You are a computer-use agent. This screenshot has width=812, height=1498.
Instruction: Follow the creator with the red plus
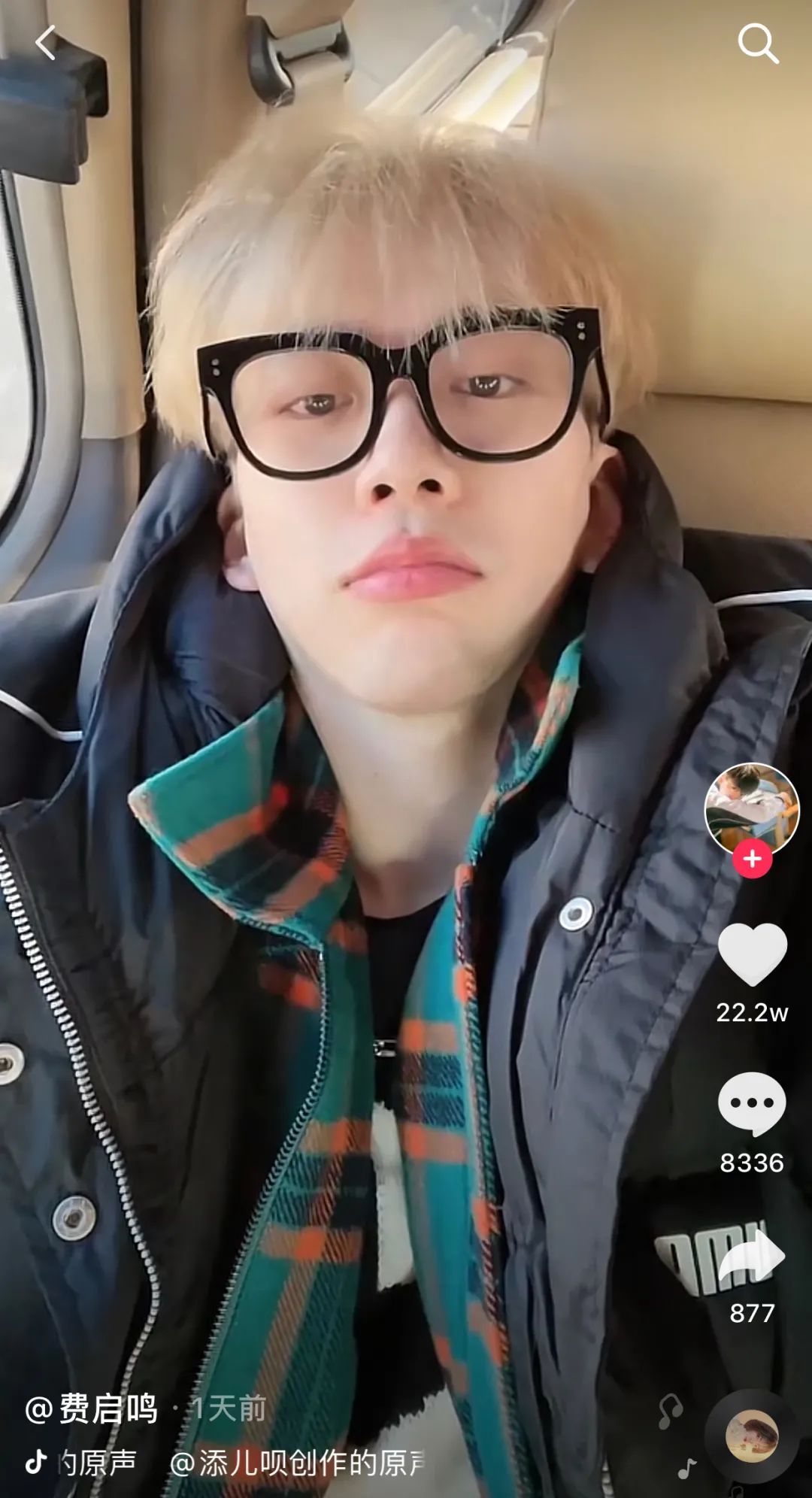[753, 859]
